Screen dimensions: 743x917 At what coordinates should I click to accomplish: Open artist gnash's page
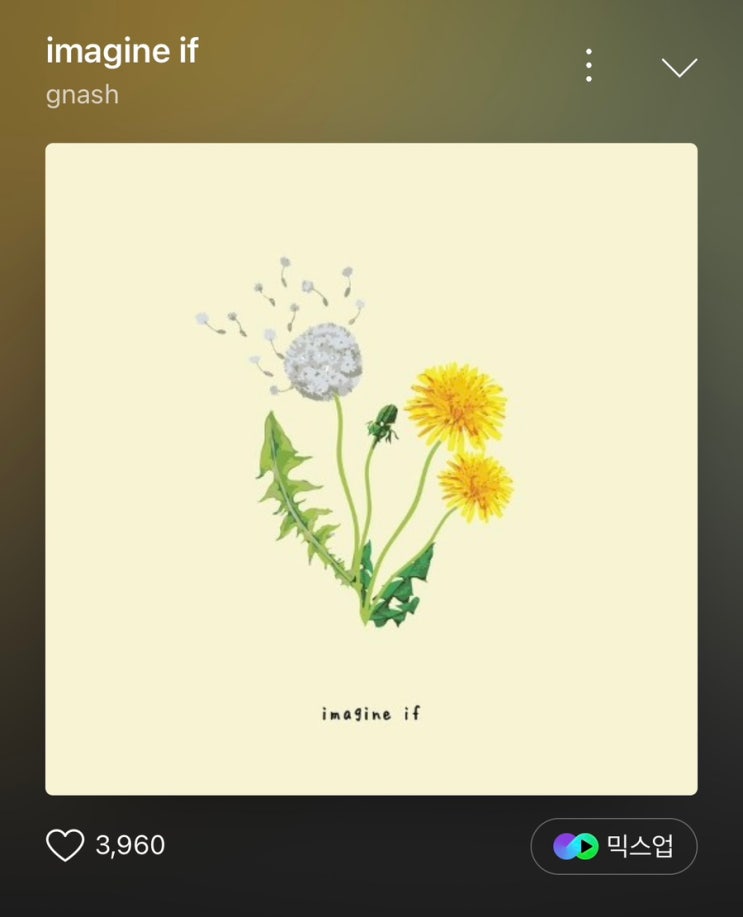82,95
